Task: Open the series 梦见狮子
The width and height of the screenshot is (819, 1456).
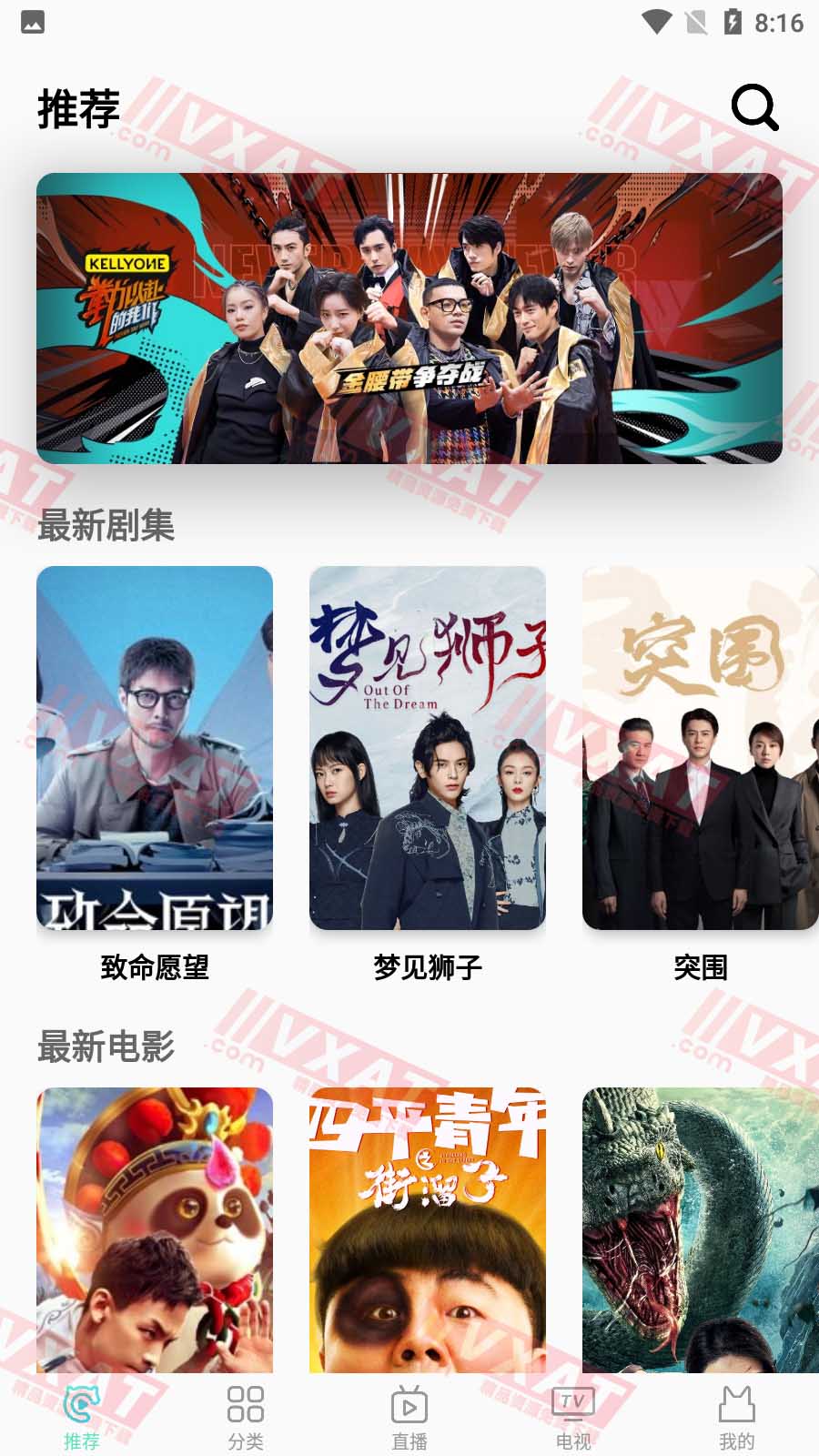Action: coord(428,748)
